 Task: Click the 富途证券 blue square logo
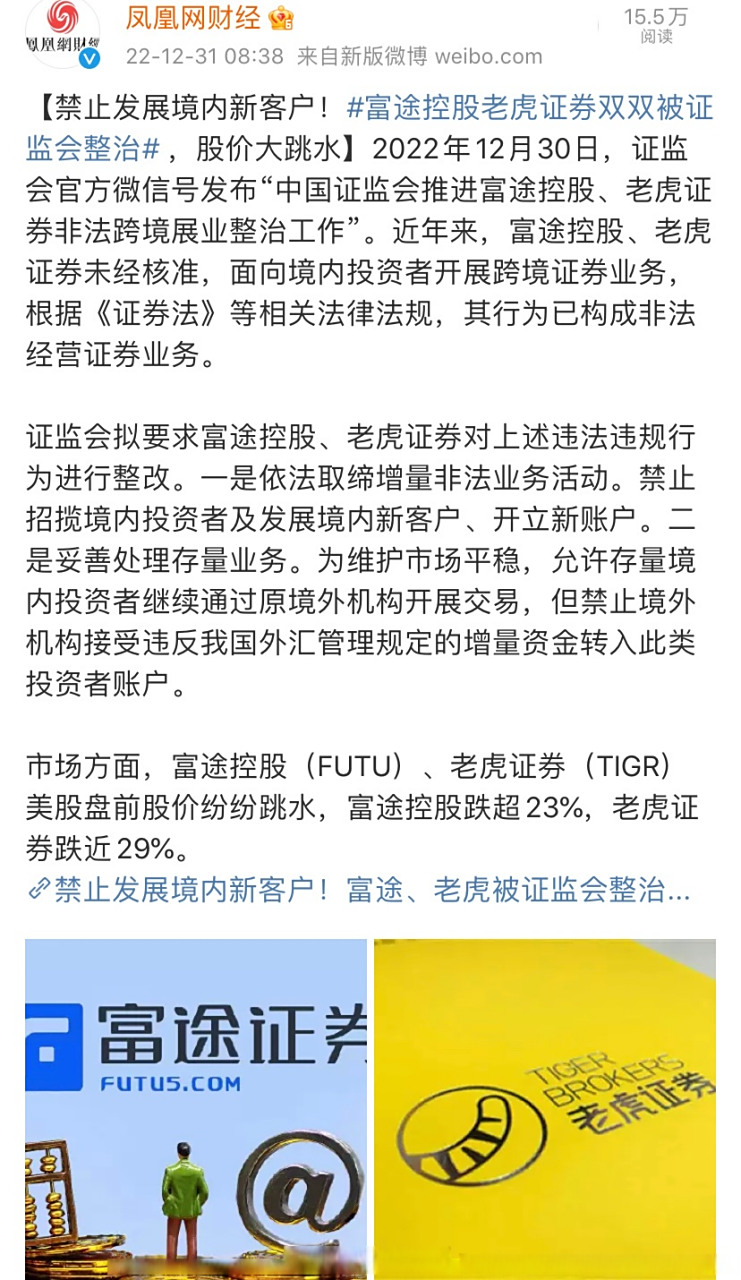click(51, 1042)
